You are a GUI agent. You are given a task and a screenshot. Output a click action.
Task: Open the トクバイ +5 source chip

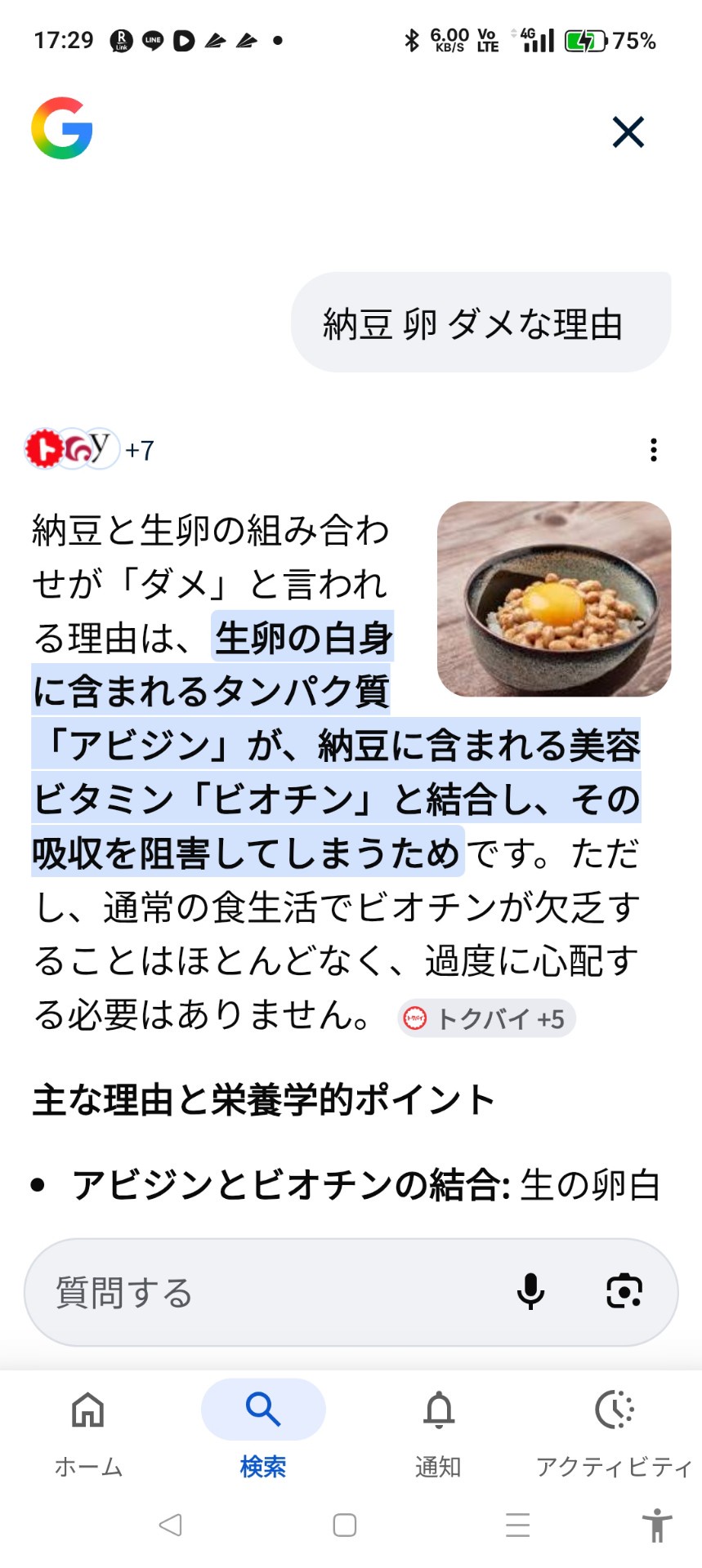point(487,1018)
